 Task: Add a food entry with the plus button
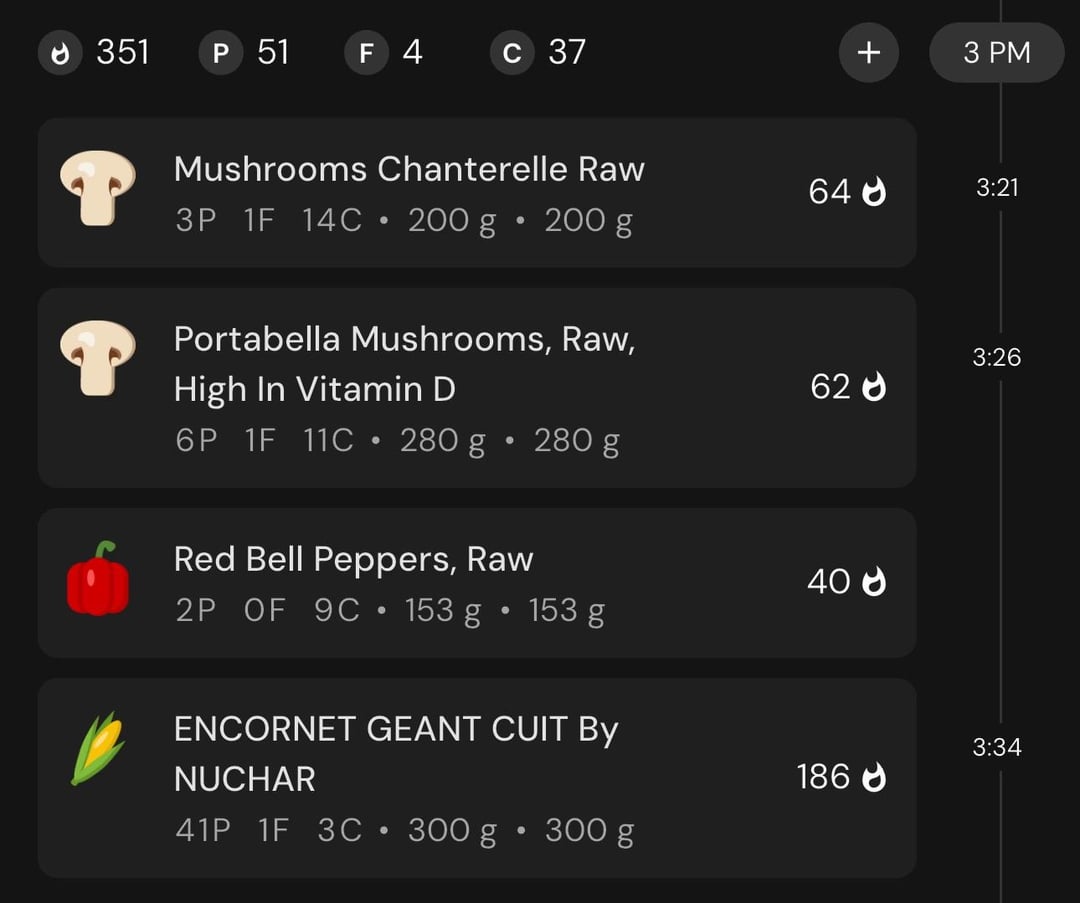tap(868, 52)
